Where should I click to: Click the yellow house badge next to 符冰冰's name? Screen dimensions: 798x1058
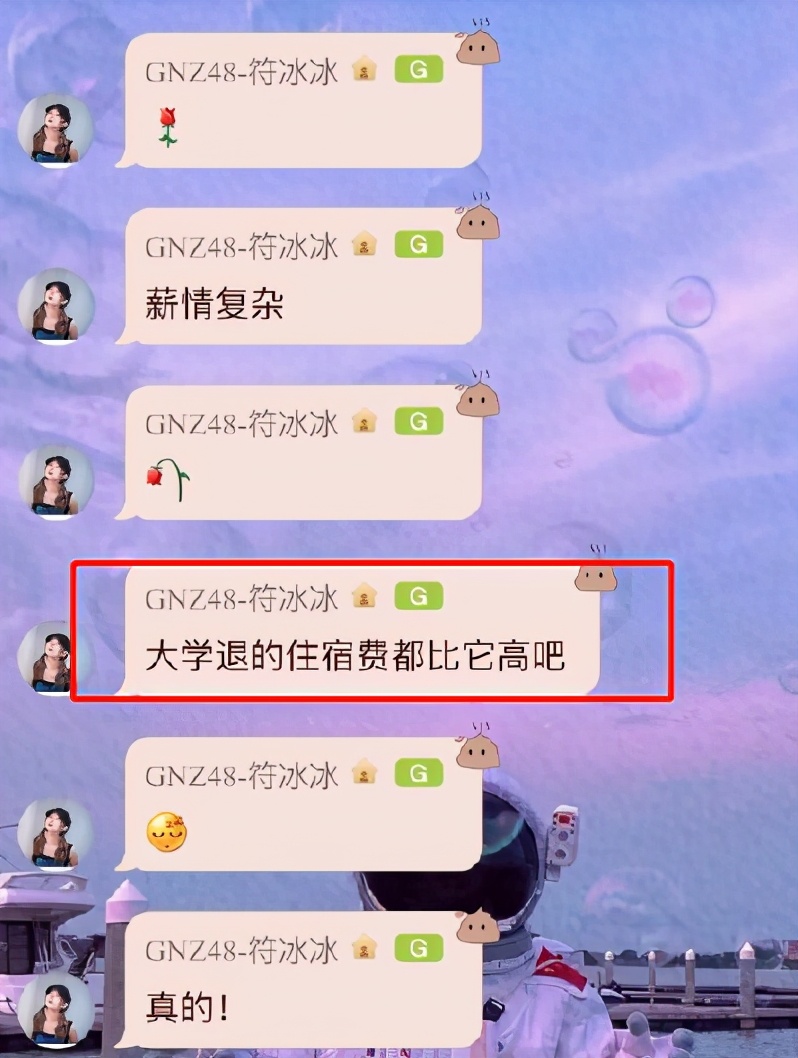[x=364, y=69]
